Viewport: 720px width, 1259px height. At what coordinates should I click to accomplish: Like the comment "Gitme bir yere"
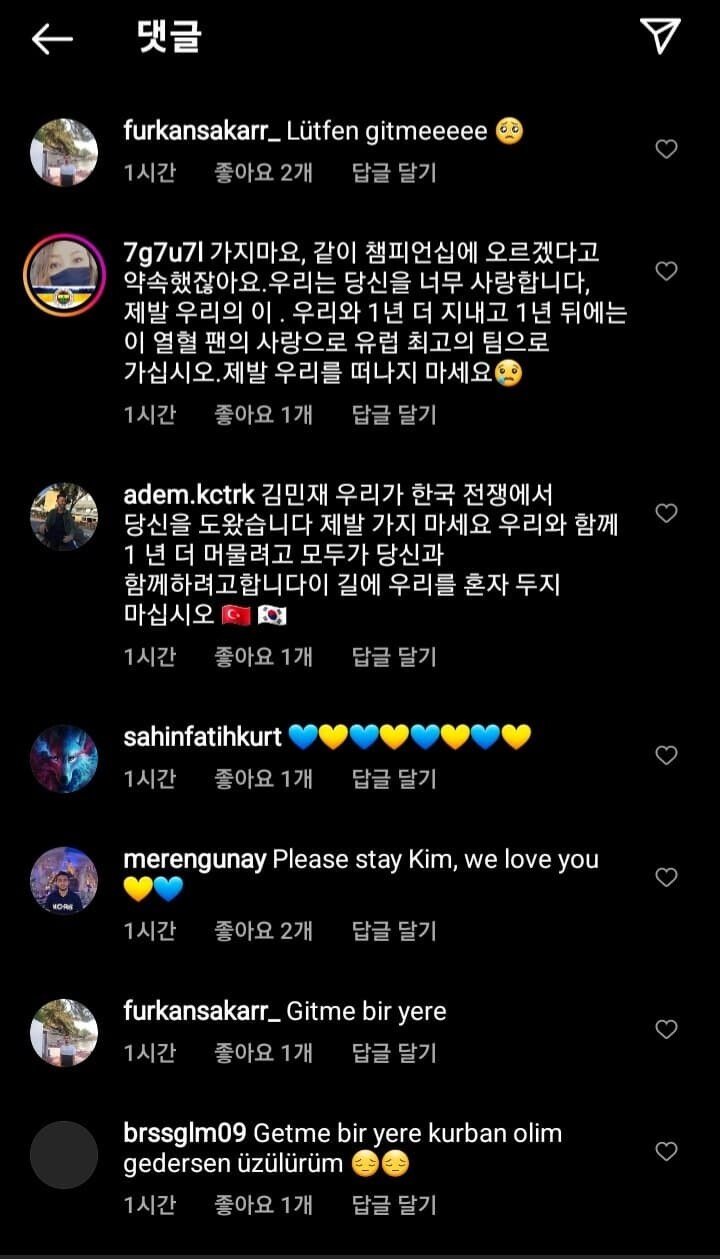[x=666, y=1029]
